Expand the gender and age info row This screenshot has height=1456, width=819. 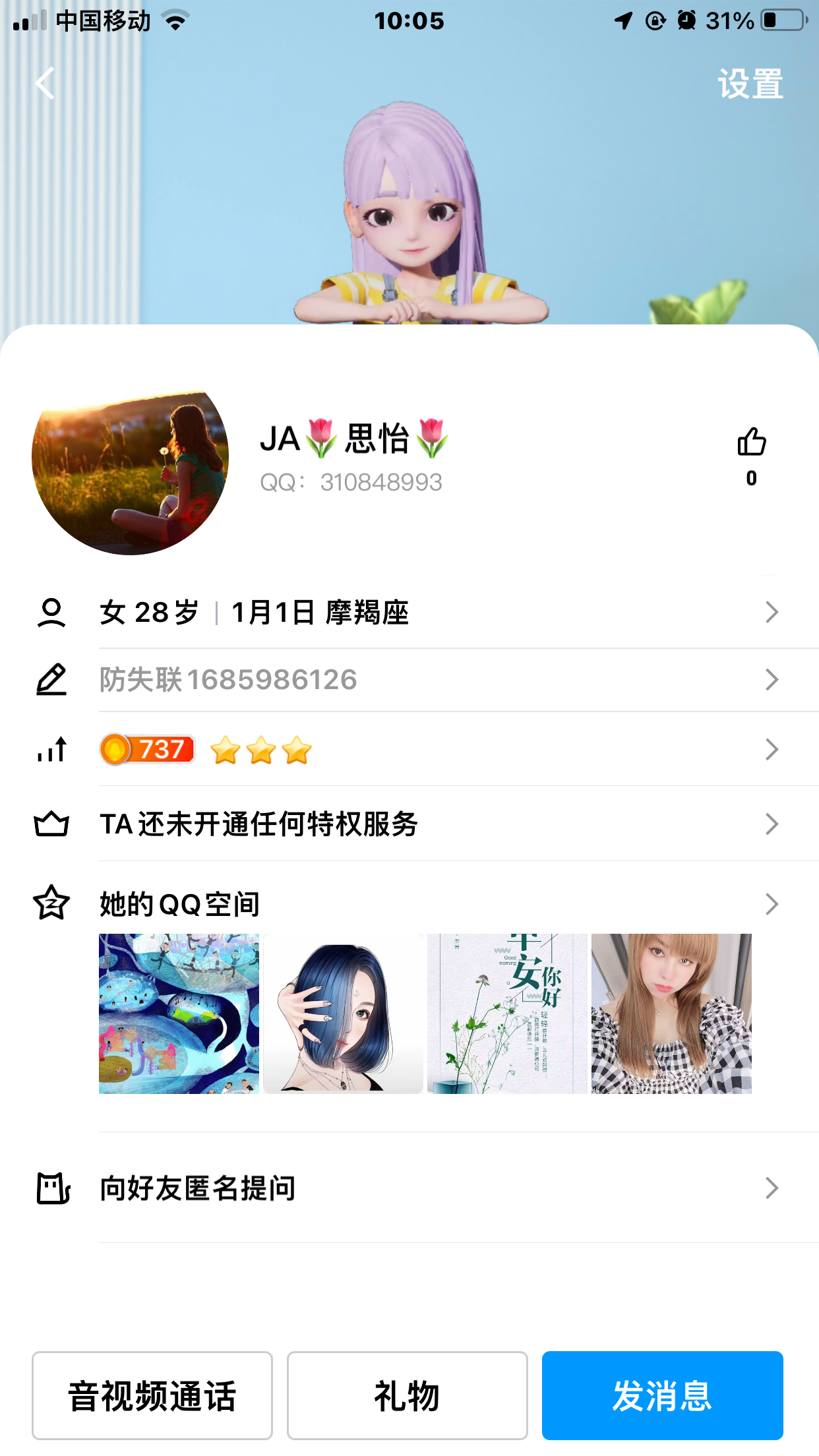coord(772,613)
